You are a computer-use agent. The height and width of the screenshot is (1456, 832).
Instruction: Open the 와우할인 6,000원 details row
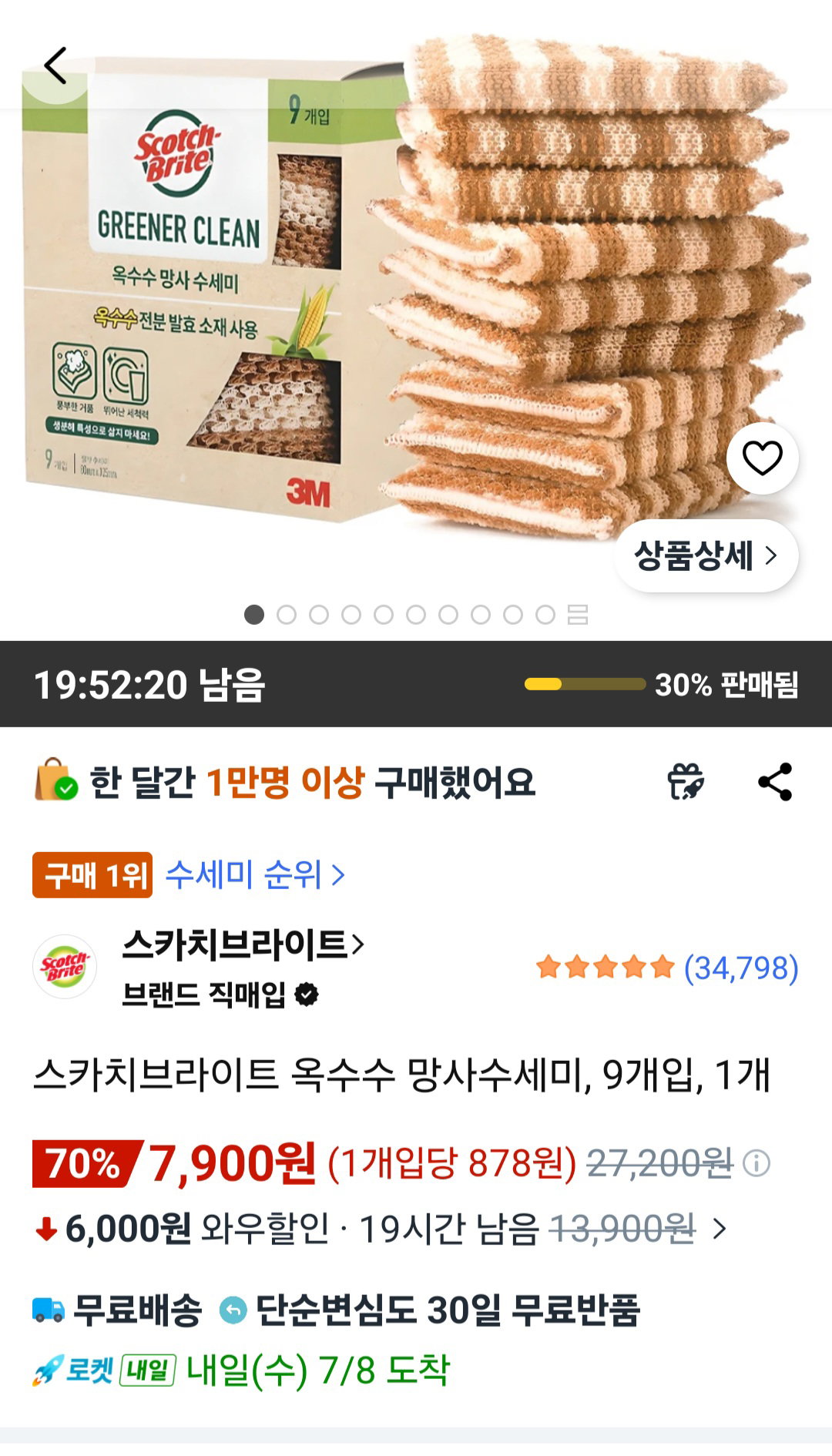pyautogui.click(x=381, y=1229)
